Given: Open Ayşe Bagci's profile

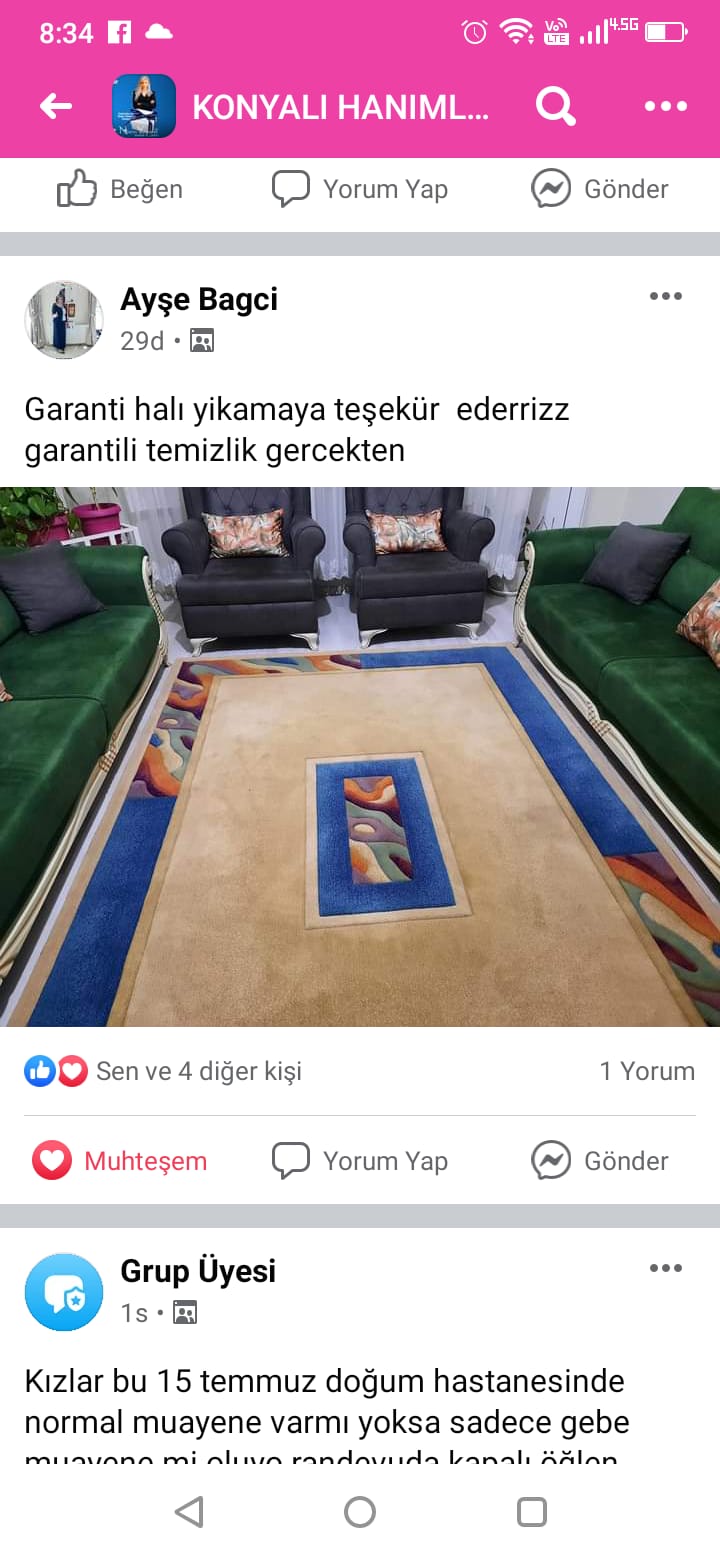Looking at the screenshot, I should pyautogui.click(x=199, y=299).
